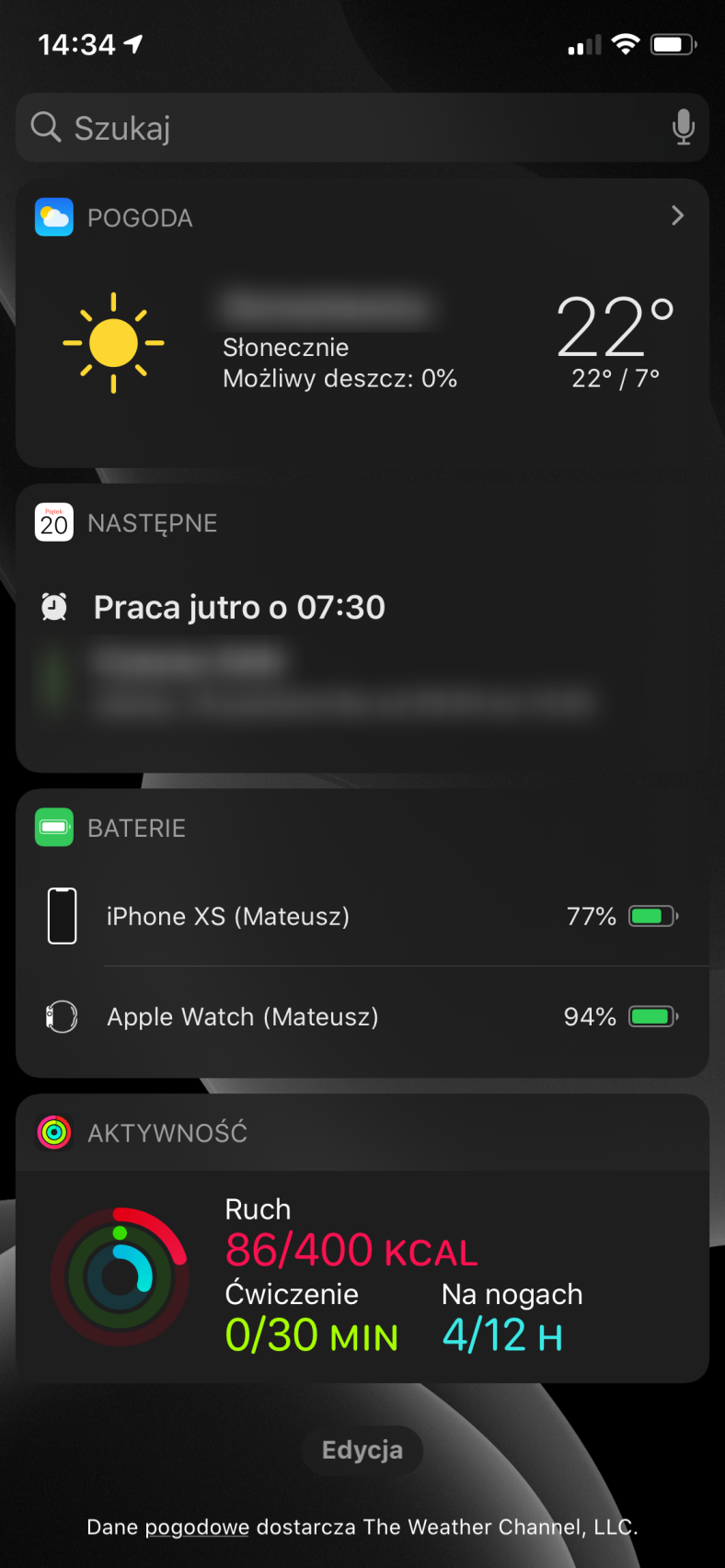This screenshot has height=1568, width=725.
Task: Tap the Szukaj search field
Action: coord(350,128)
